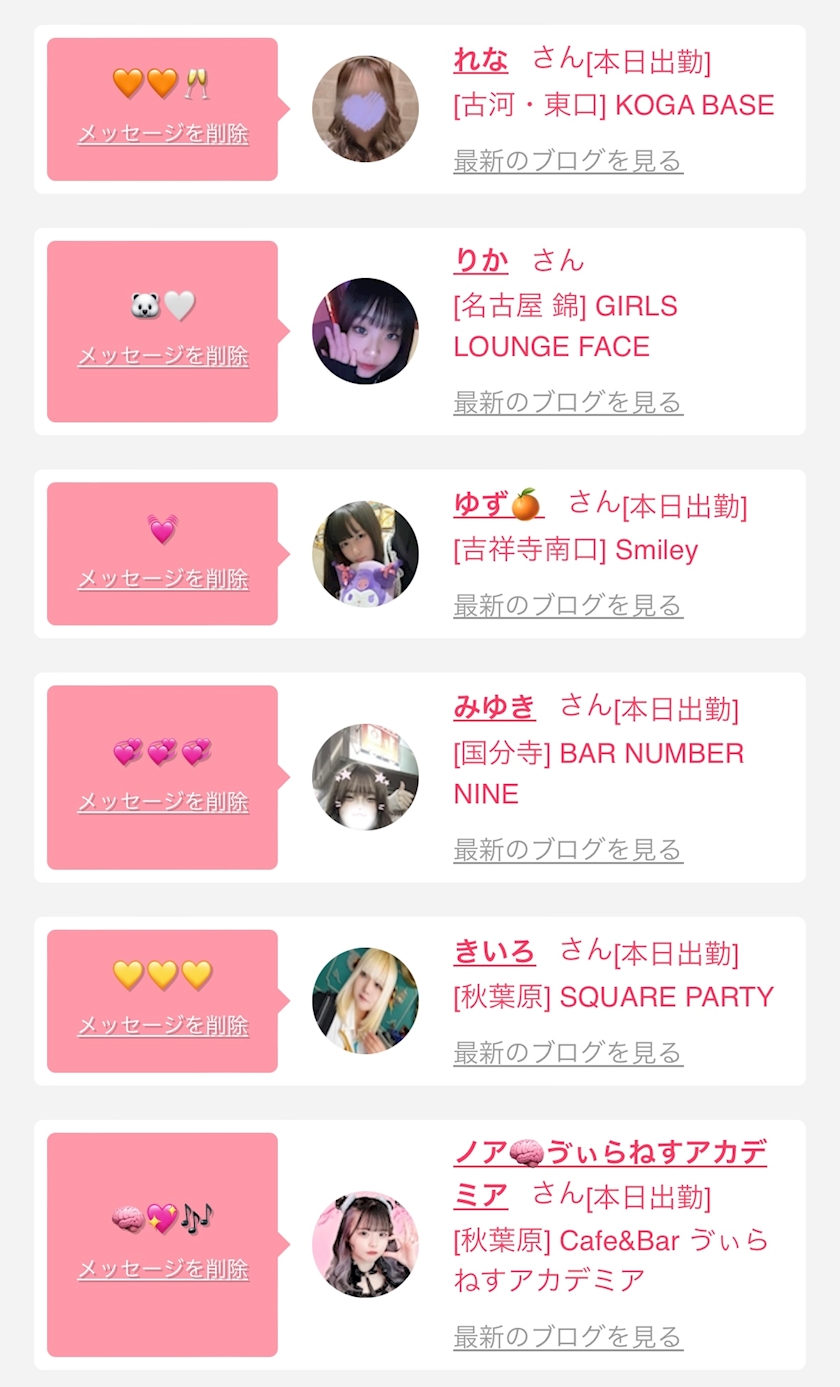The image size is (840, 1387).
Task: Open みゆき's profile name link
Action: click(494, 707)
